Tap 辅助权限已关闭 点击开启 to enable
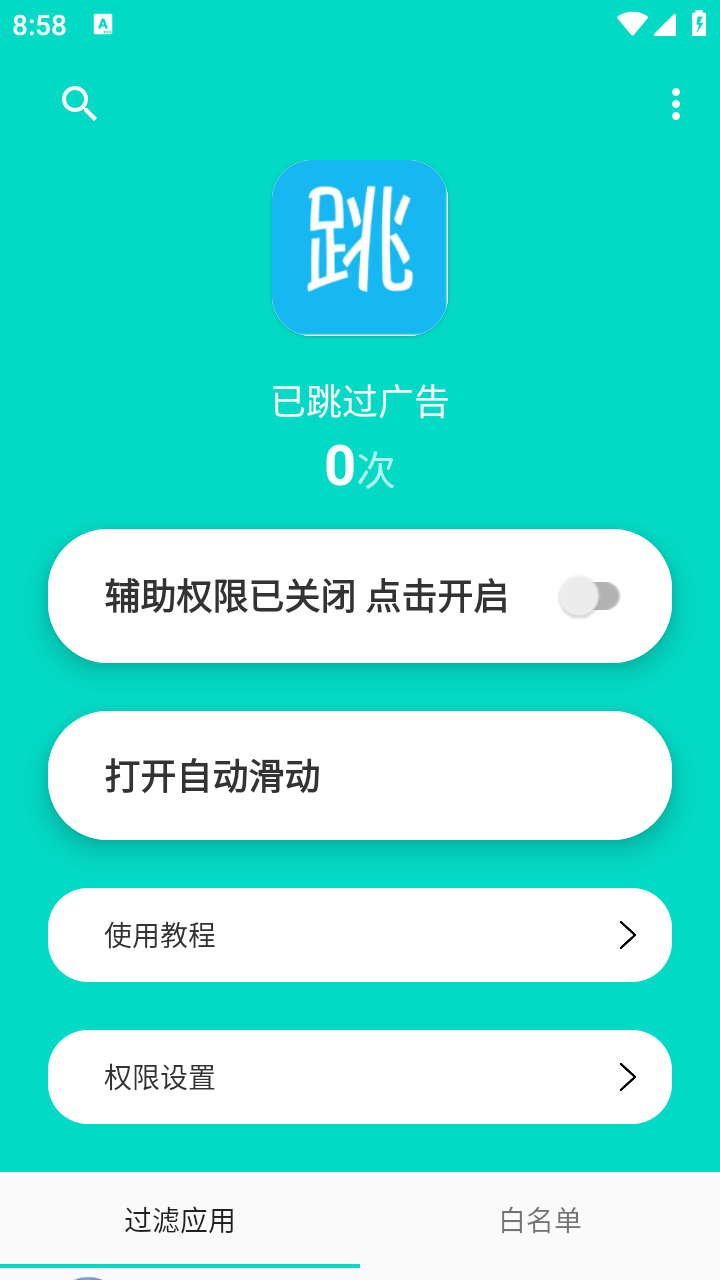Viewport: 720px width, 1280px height. point(305,595)
